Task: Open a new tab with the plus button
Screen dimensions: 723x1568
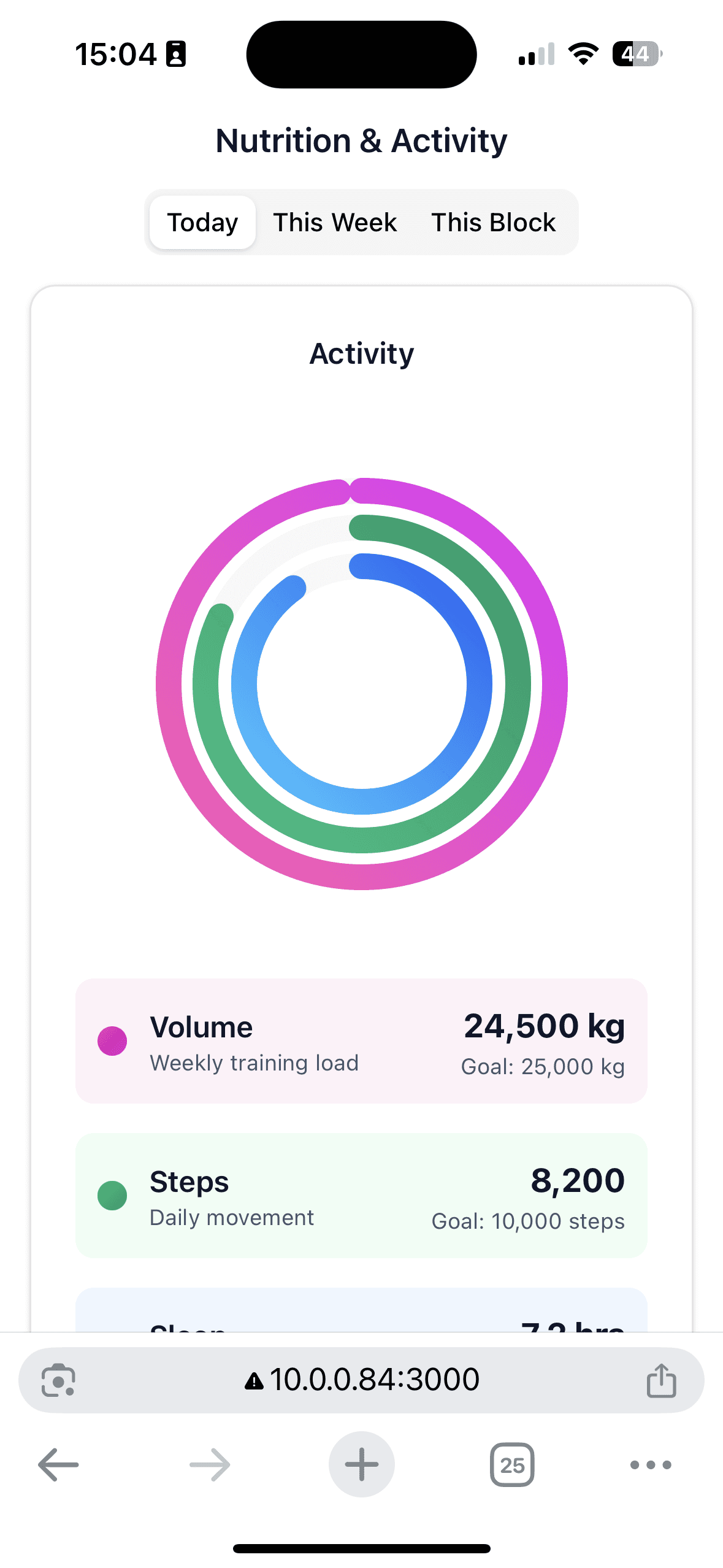Action: 361,1465
